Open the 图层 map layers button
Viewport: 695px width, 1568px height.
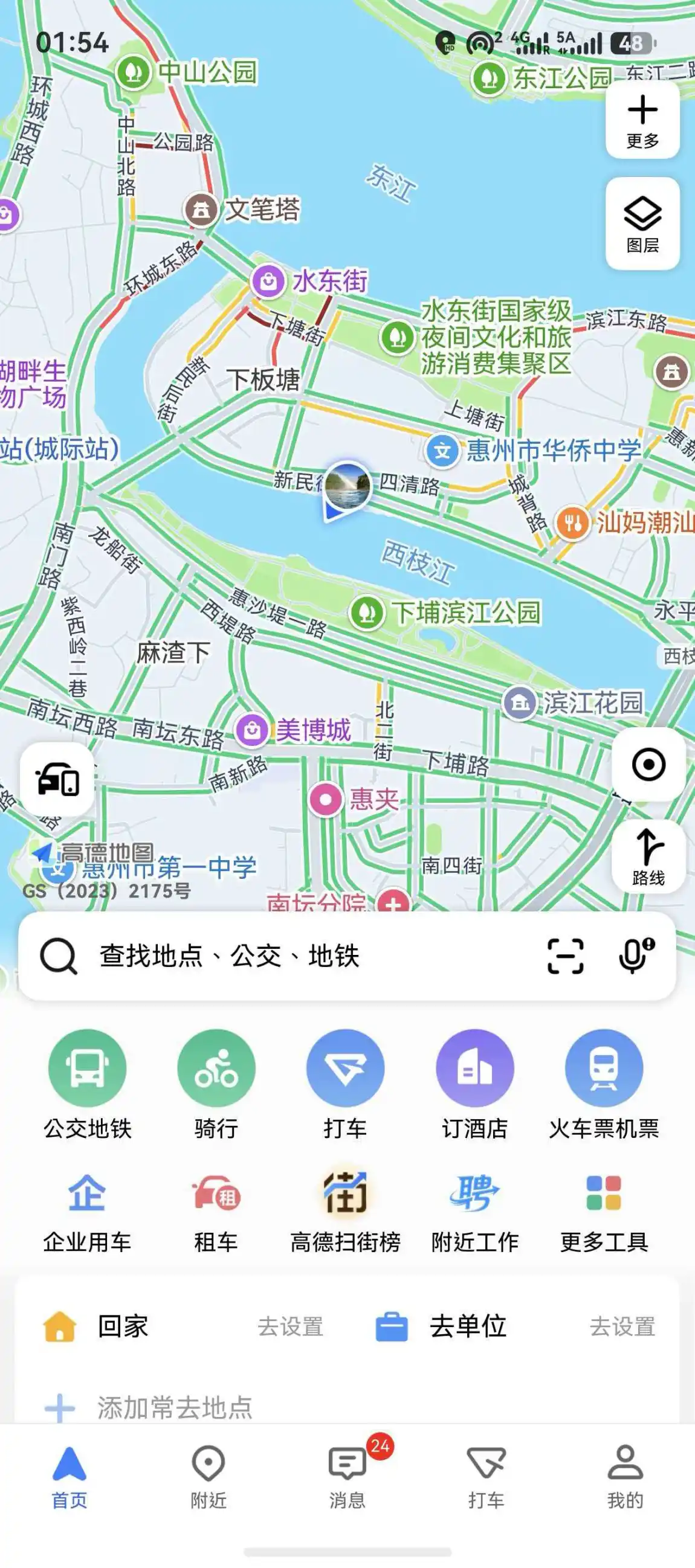(642, 223)
